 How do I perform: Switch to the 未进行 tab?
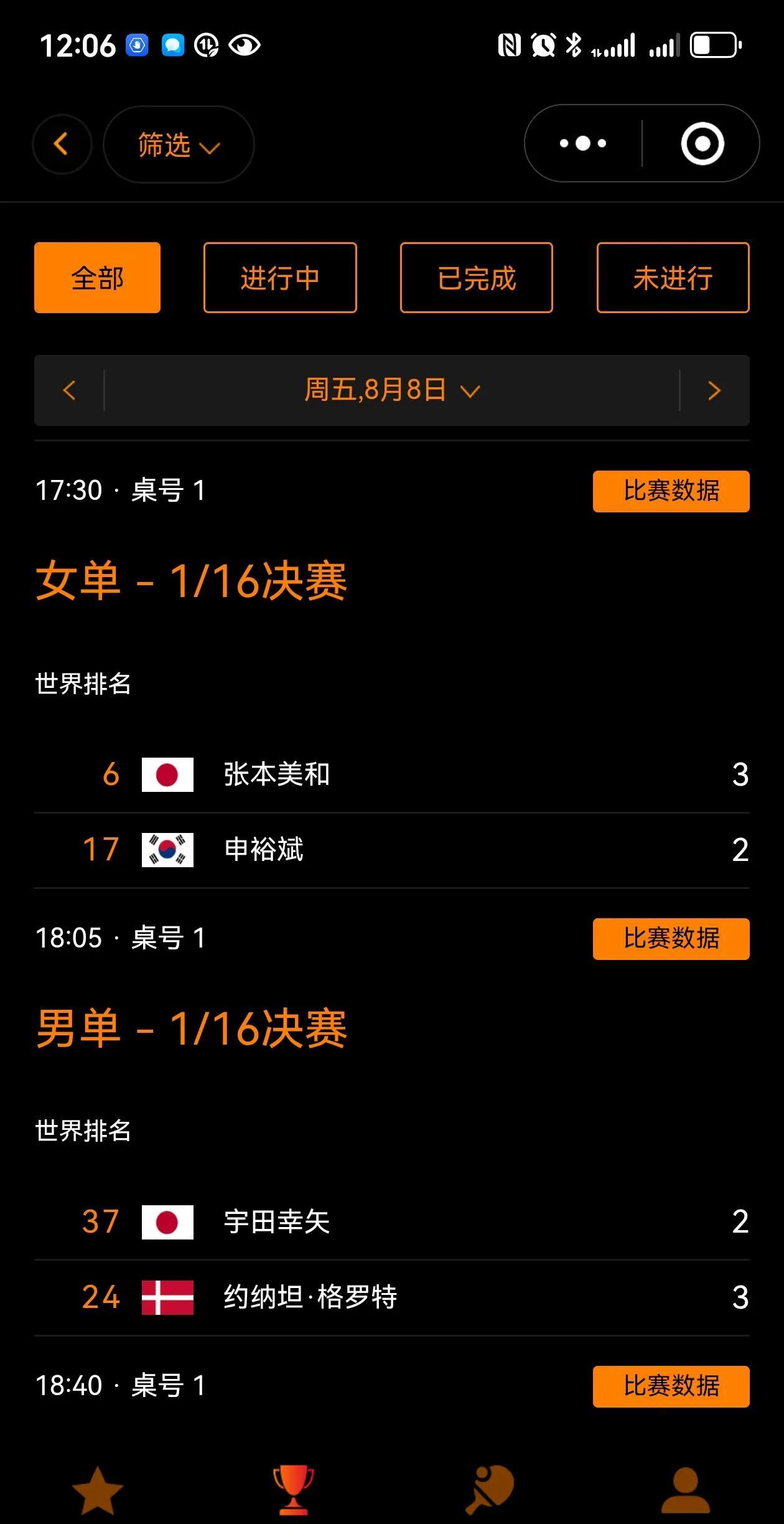click(x=673, y=278)
